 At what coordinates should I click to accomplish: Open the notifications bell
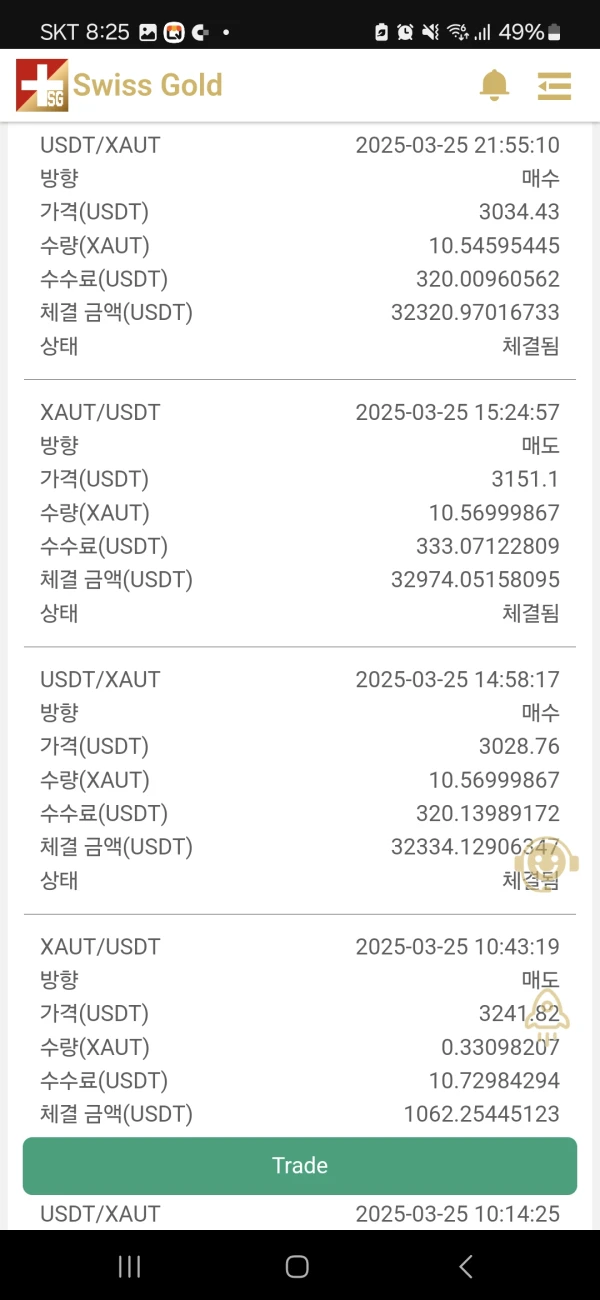click(494, 85)
